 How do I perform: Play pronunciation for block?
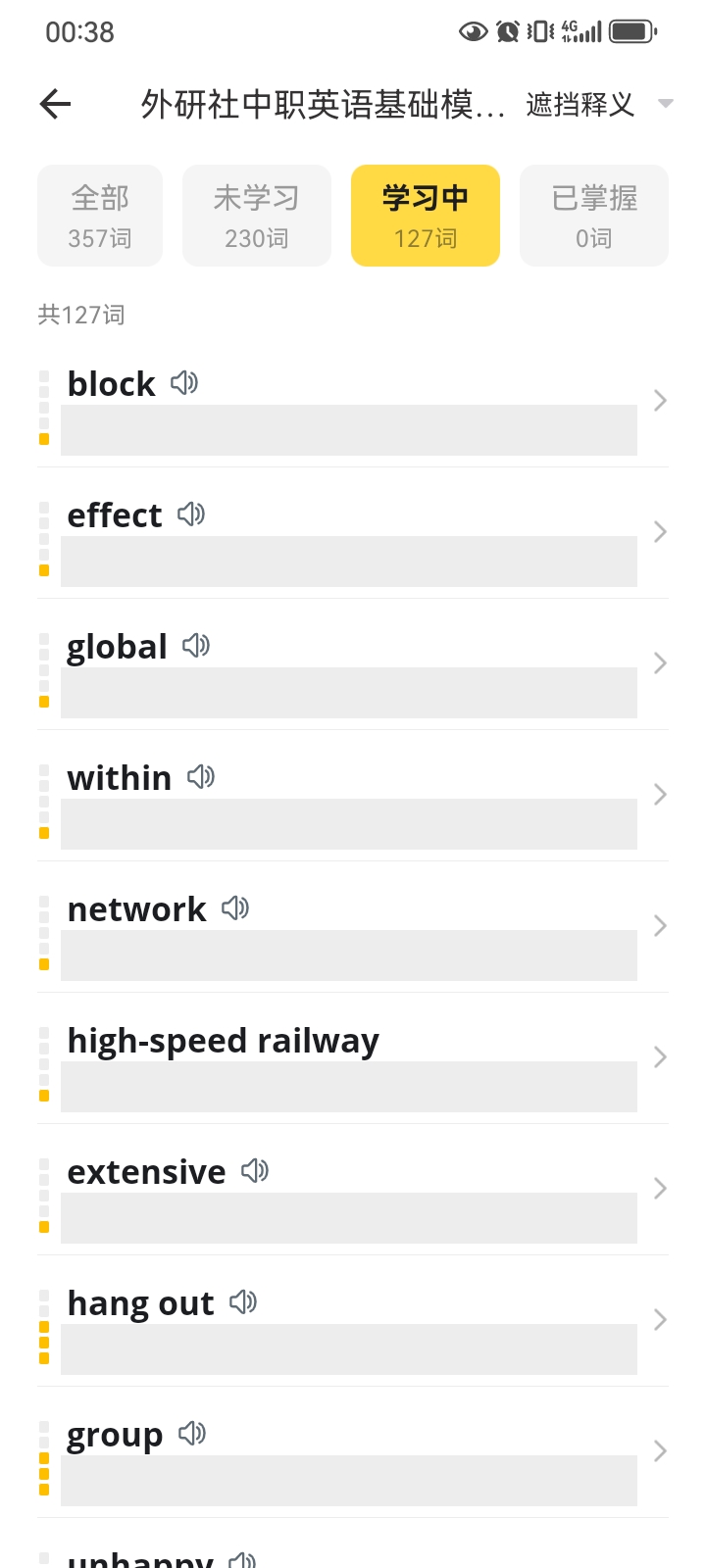(x=184, y=383)
